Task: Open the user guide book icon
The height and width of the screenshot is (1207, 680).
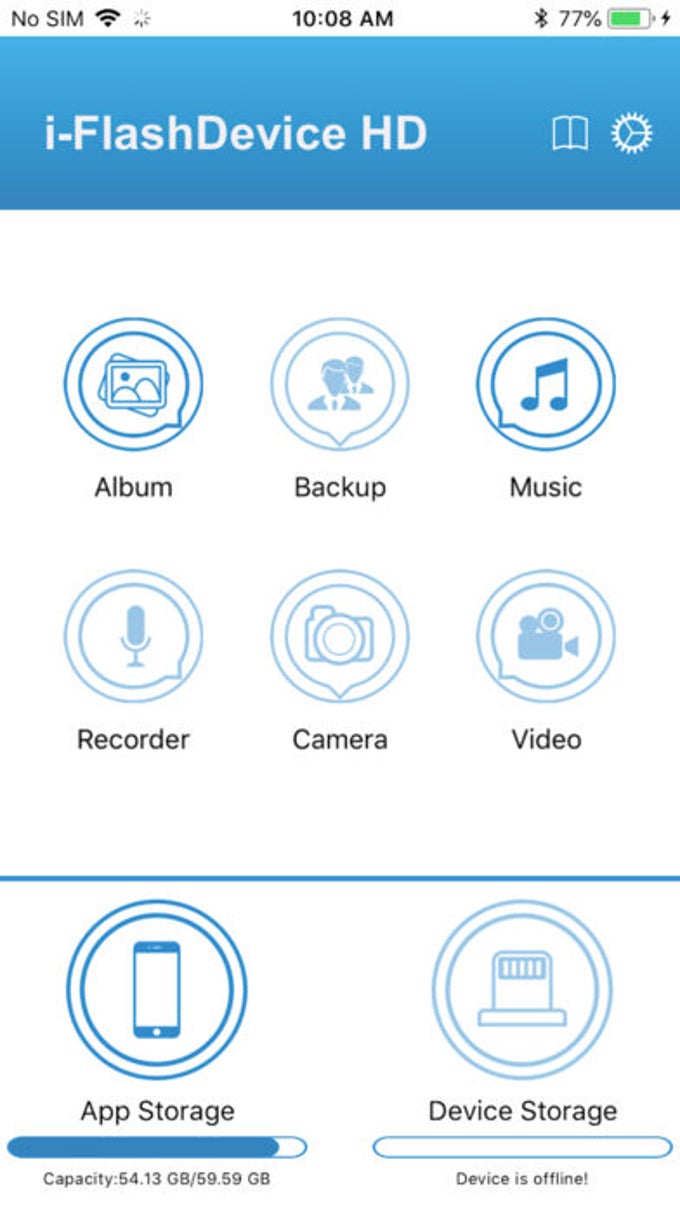Action: pos(570,133)
